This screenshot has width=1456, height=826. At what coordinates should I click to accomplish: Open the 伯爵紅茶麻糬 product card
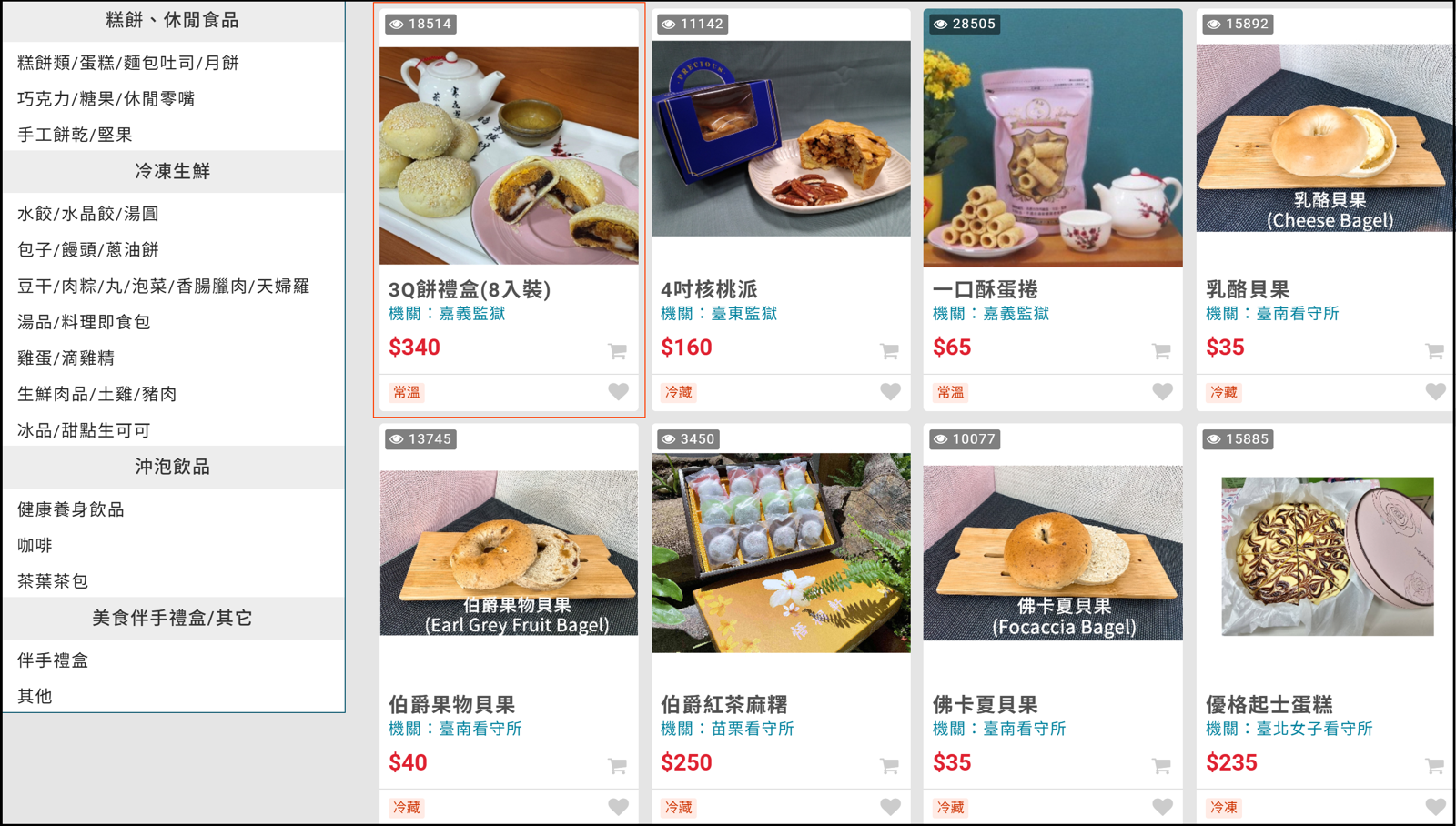(x=781, y=553)
